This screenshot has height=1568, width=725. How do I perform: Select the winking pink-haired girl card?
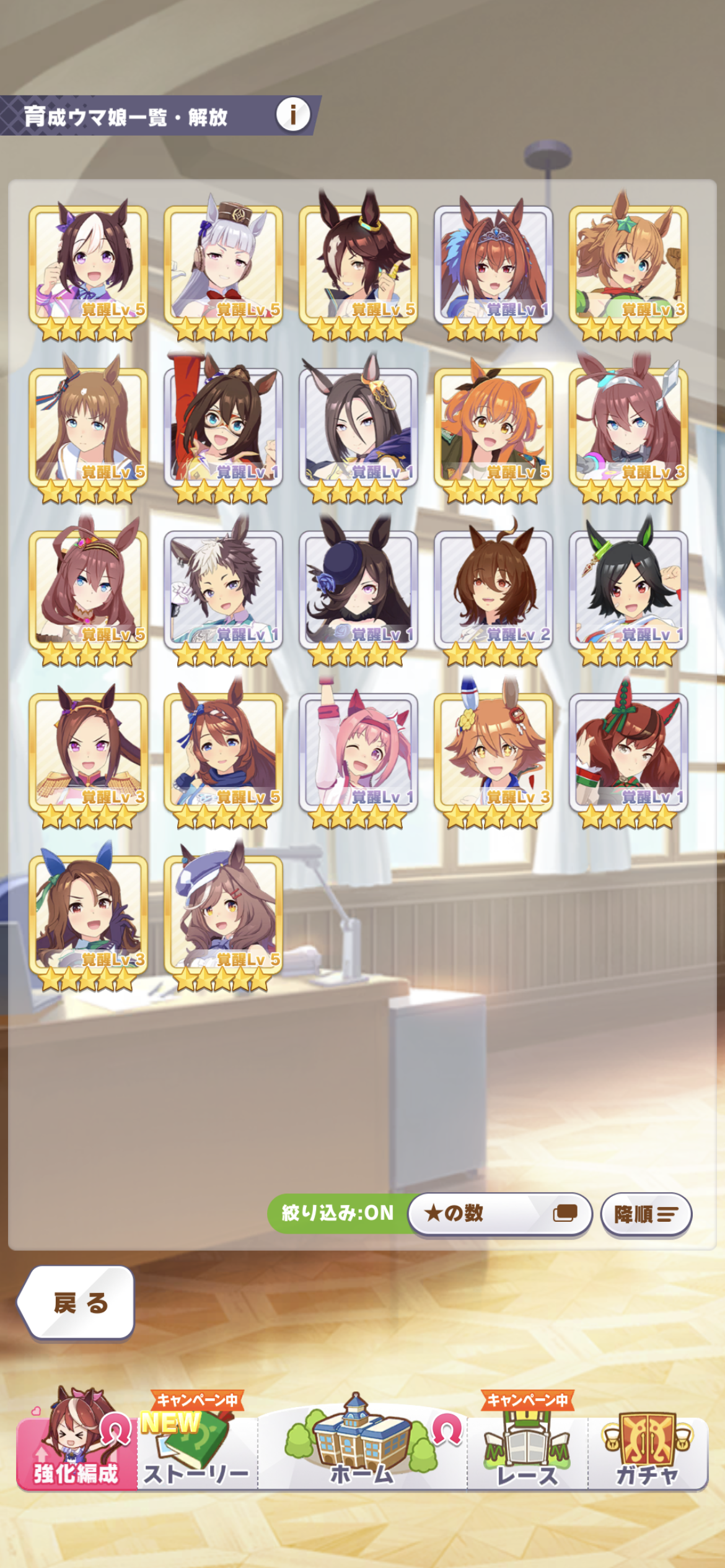(358, 752)
